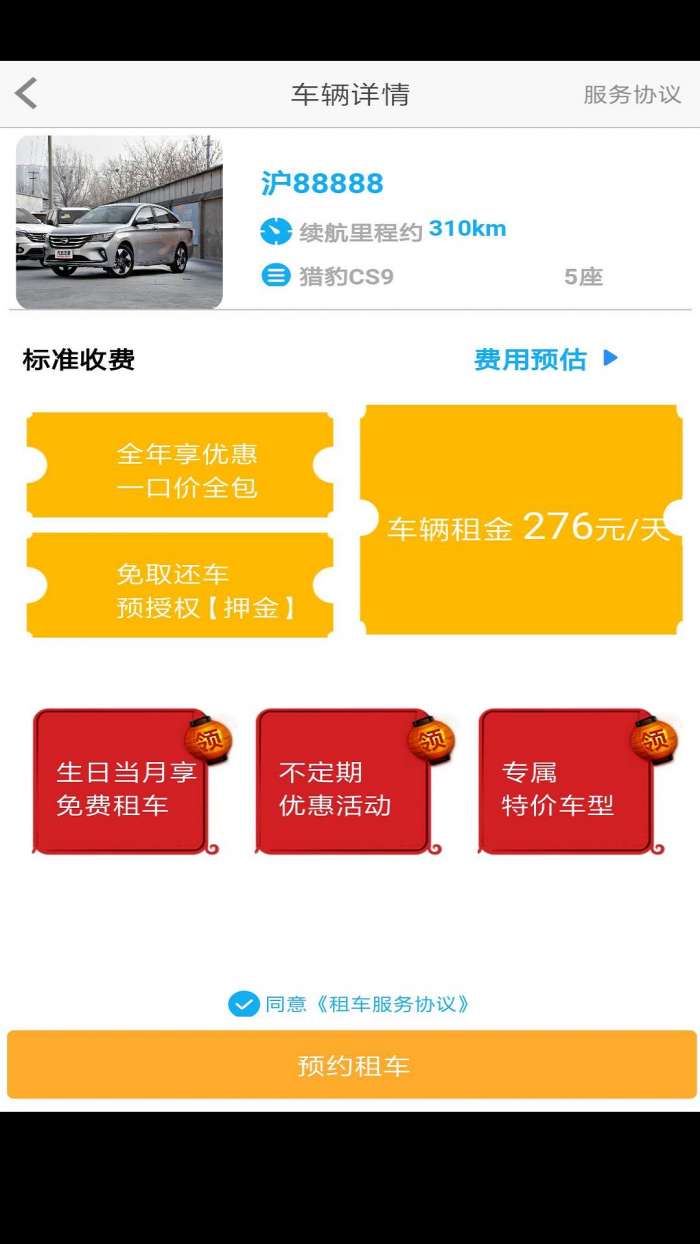Claim the 生日当月享免费租车 coupon
Screen dimensions: 700x1244
208,741
